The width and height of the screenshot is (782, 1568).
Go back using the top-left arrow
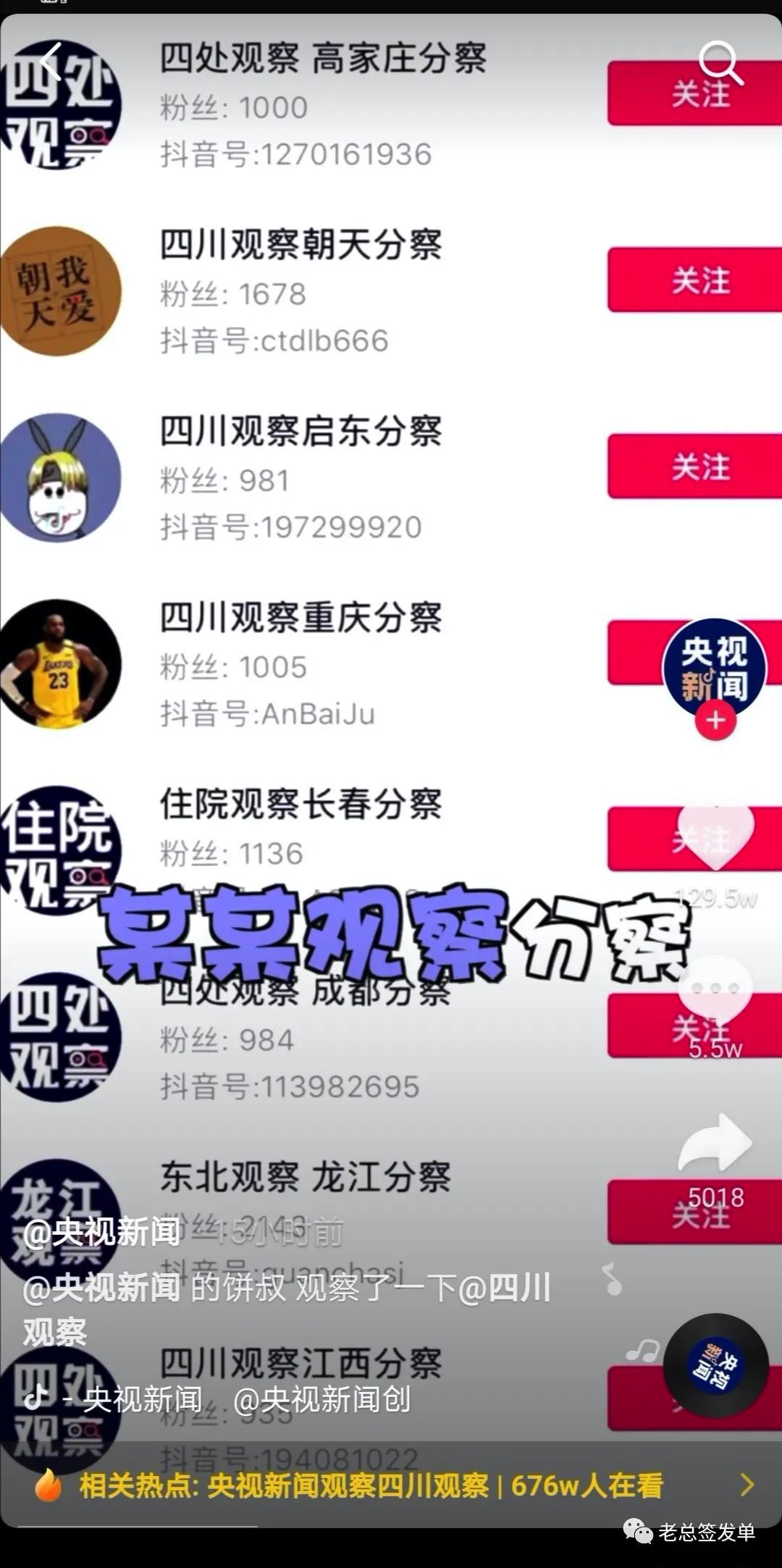pos(51,61)
